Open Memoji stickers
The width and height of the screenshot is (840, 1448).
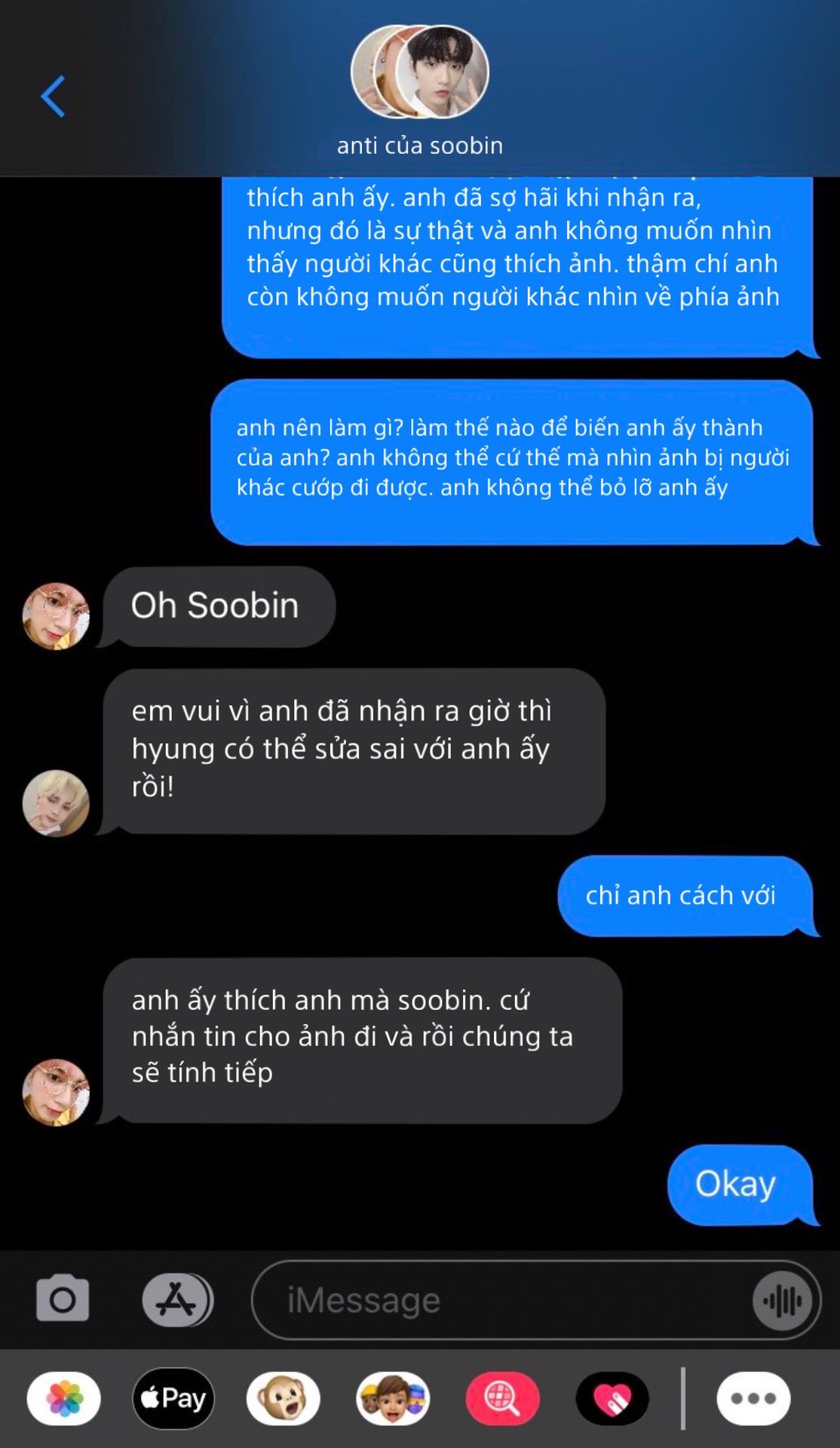click(x=393, y=1398)
